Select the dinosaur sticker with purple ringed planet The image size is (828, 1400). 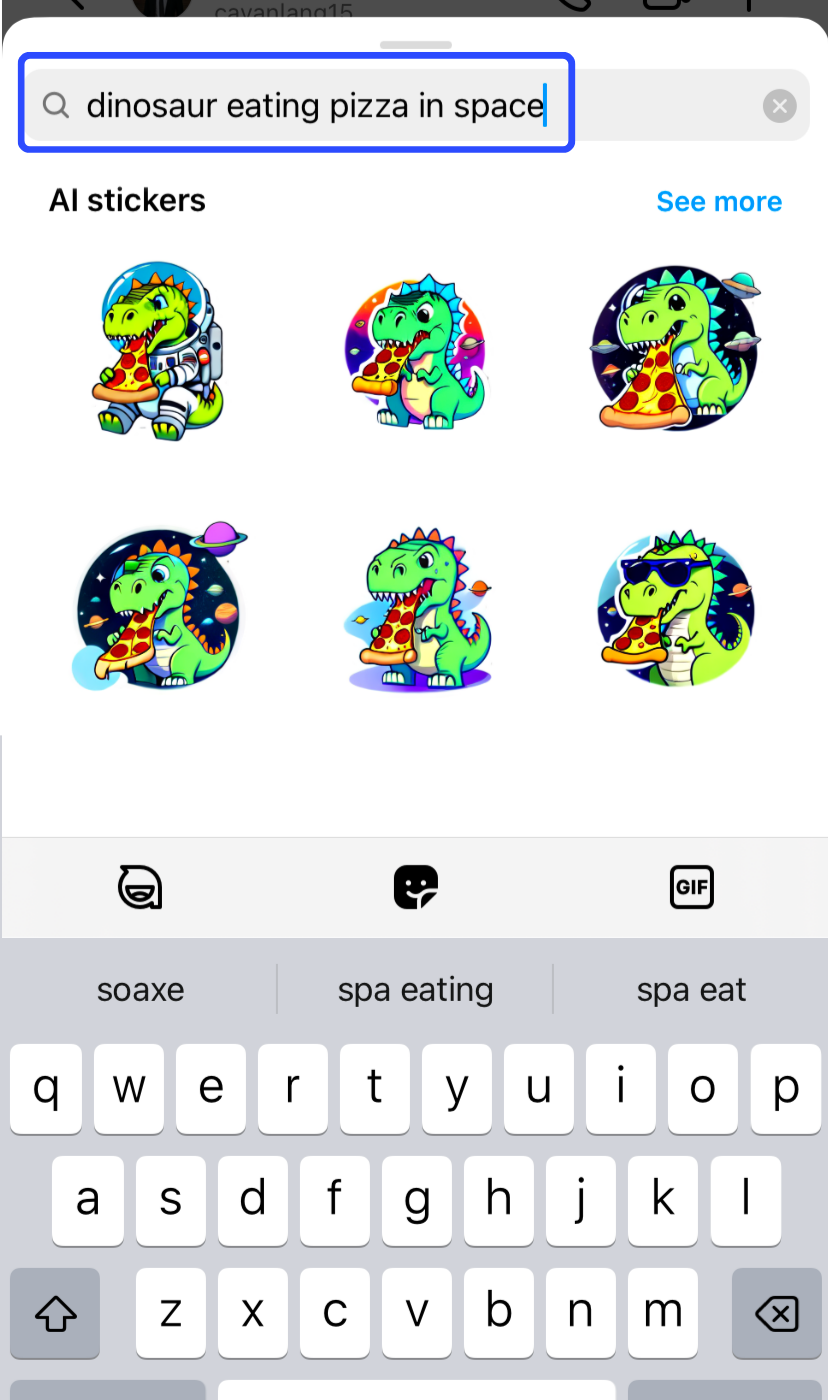[160, 607]
